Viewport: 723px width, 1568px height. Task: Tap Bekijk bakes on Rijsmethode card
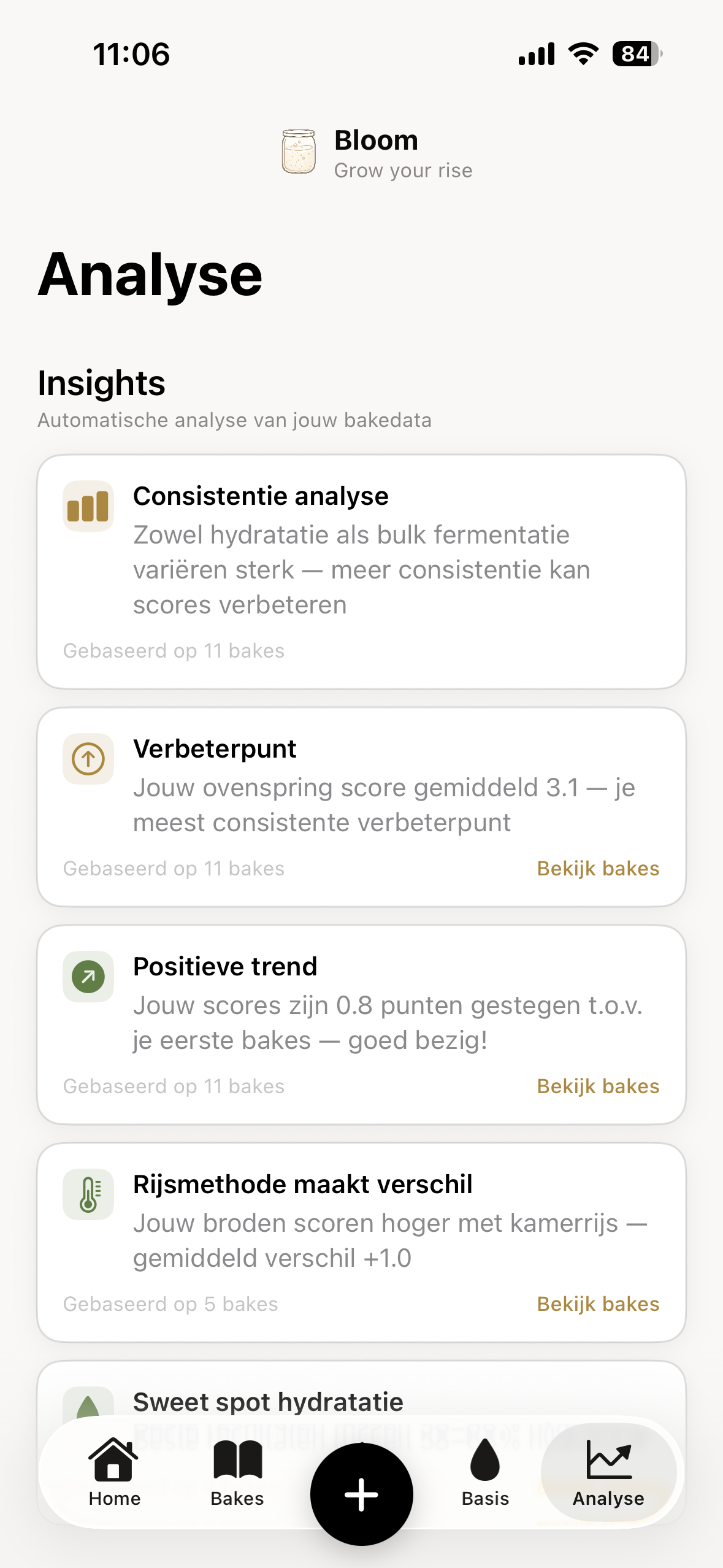click(x=598, y=1304)
